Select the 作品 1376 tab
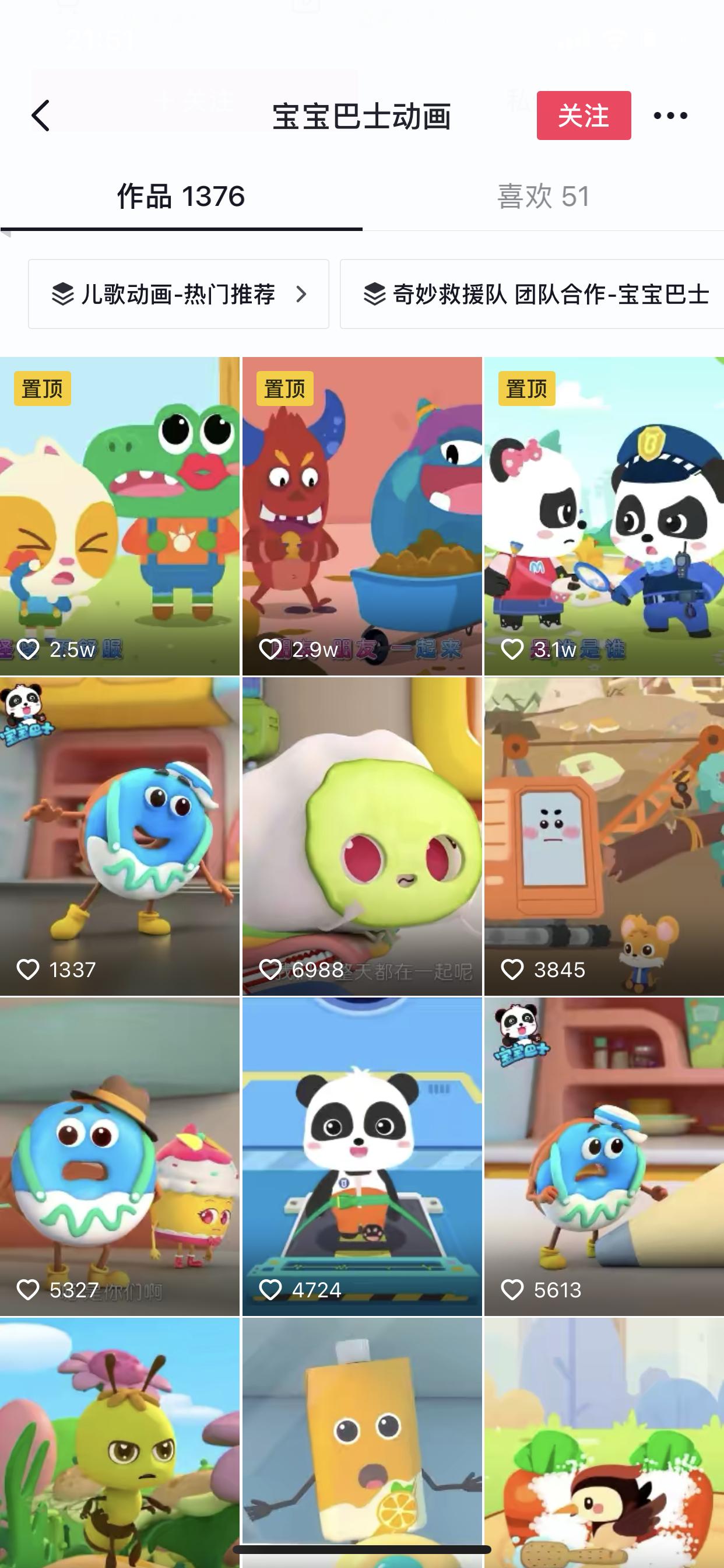Screen dimensions: 724x1568 click(181, 197)
